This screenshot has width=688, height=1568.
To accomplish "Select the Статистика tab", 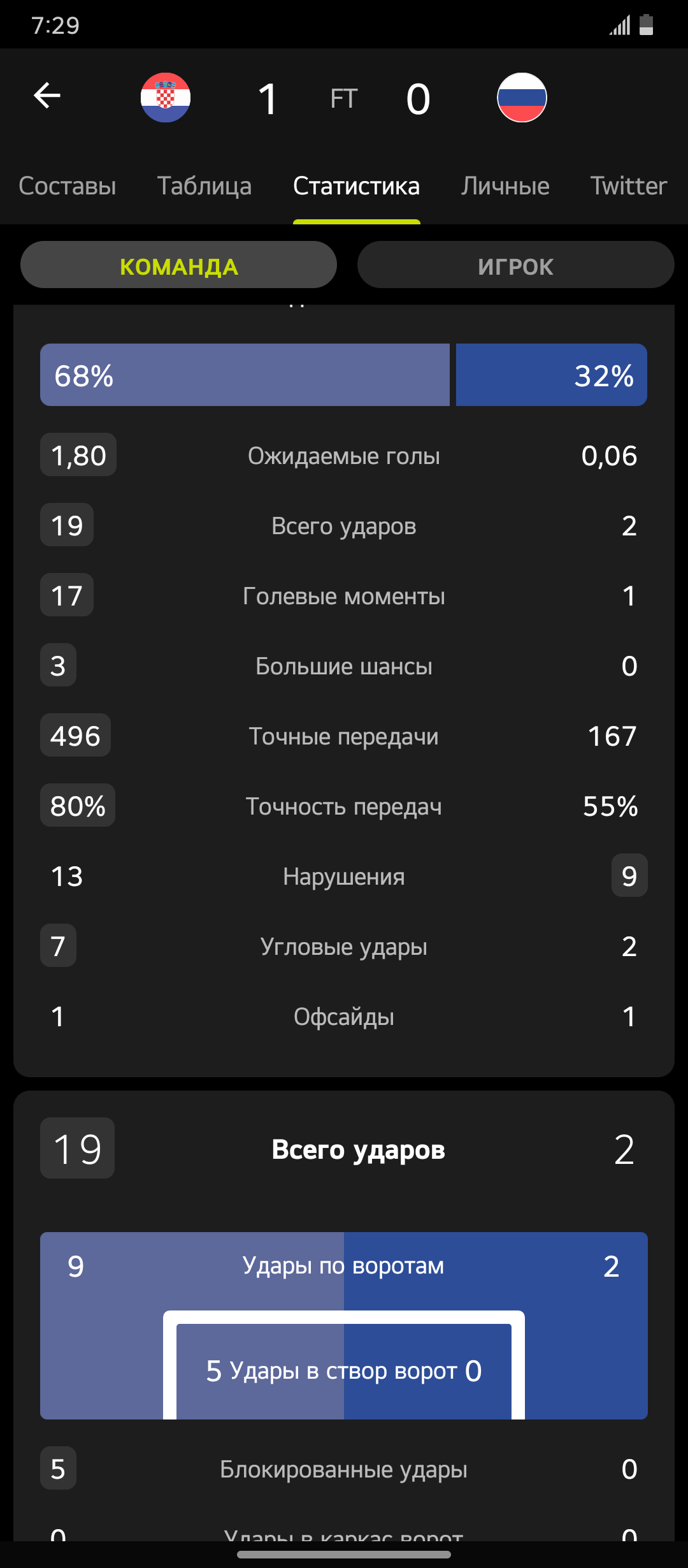I will point(356,186).
